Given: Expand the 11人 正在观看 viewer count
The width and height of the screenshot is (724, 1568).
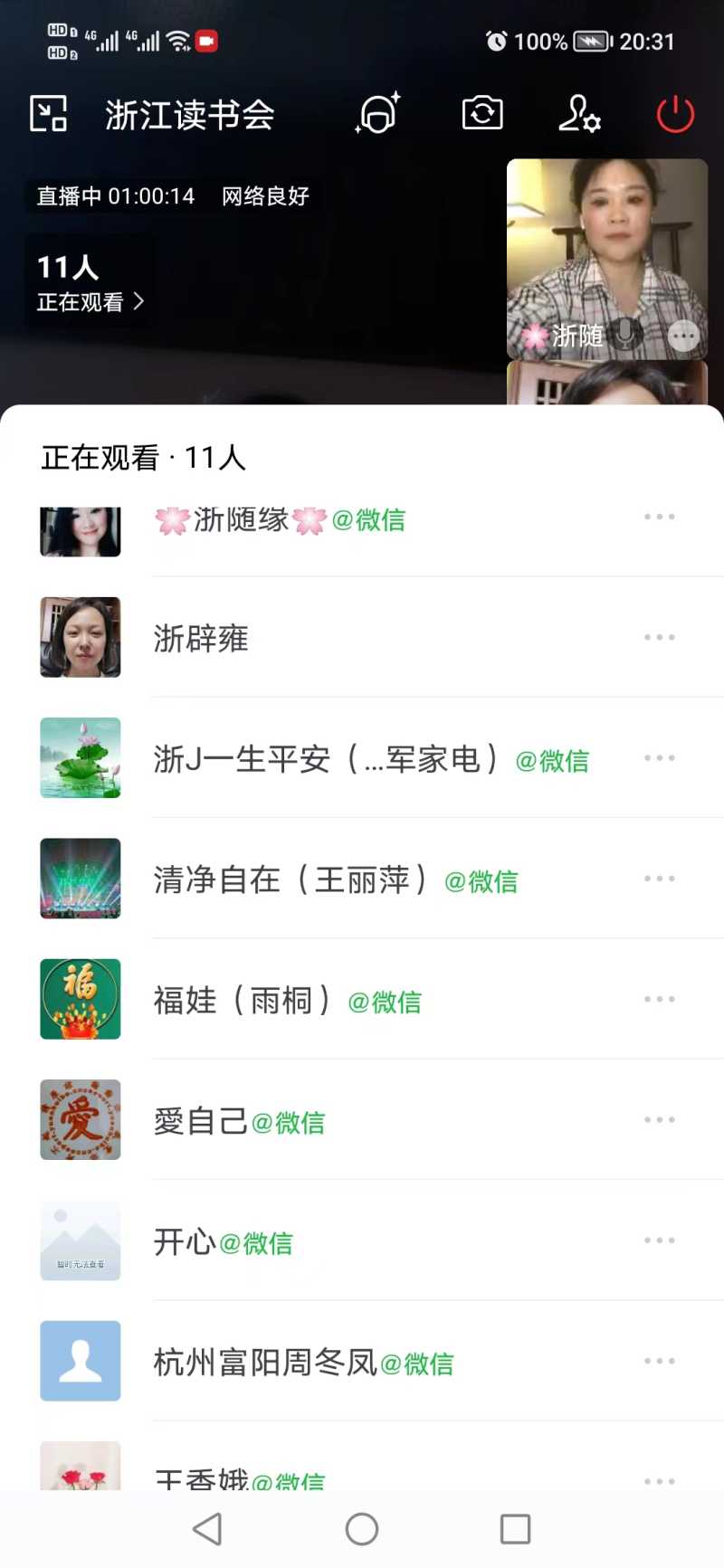Looking at the screenshot, I should click(89, 283).
